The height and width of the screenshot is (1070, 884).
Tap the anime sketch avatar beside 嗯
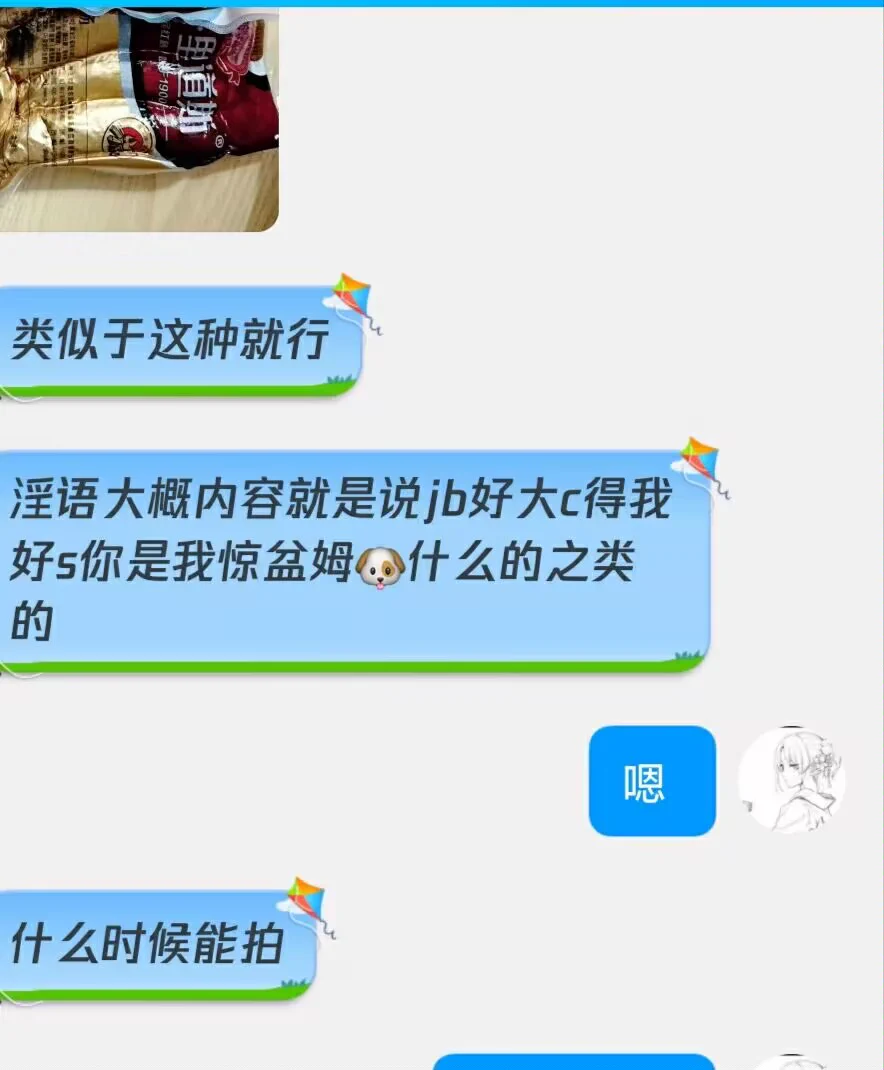click(x=791, y=781)
